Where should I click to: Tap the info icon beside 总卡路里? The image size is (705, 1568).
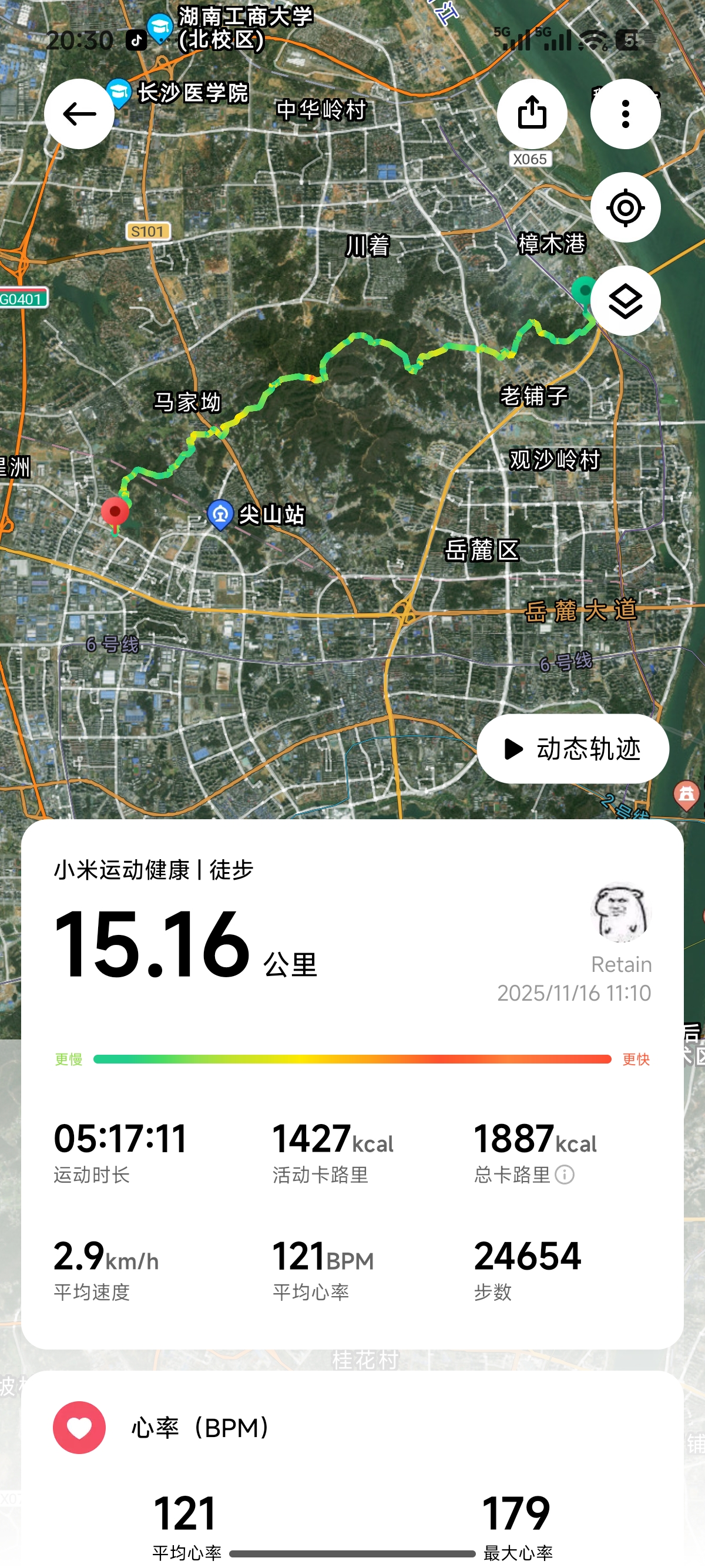coord(565,1174)
